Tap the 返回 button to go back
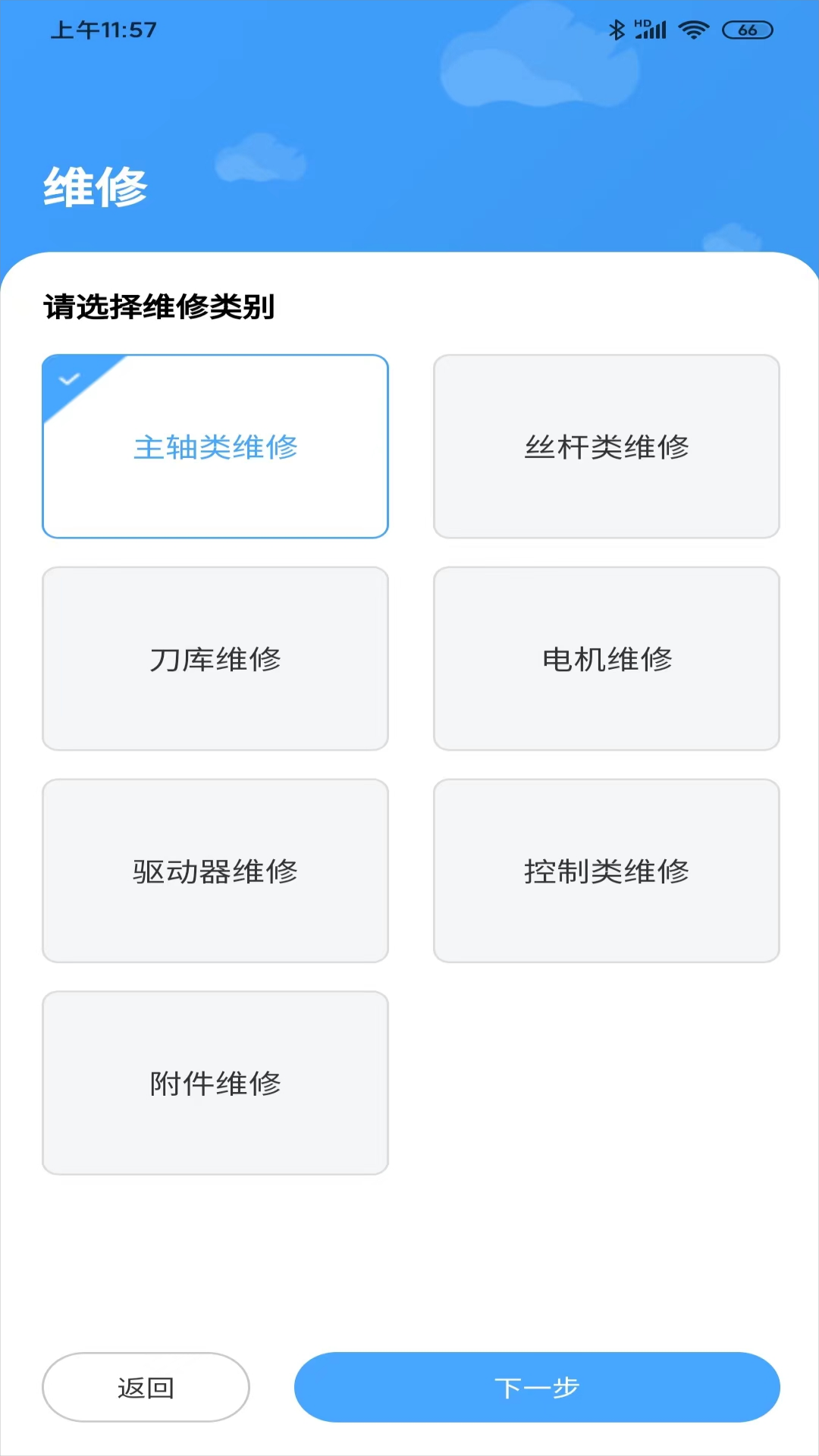This screenshot has width=819, height=1456. point(146,1387)
